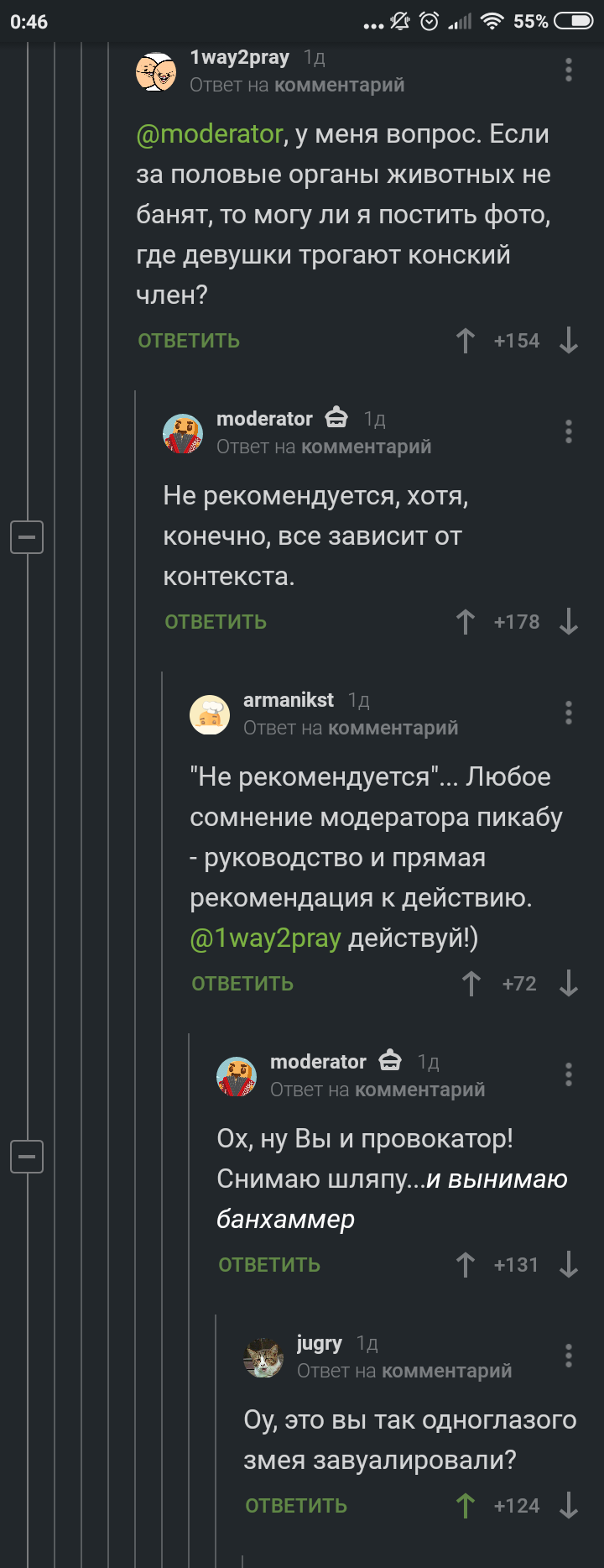Screen dimensions: 604x1568
Task: Downvote moderator's comment rated +131
Action: [569, 1265]
